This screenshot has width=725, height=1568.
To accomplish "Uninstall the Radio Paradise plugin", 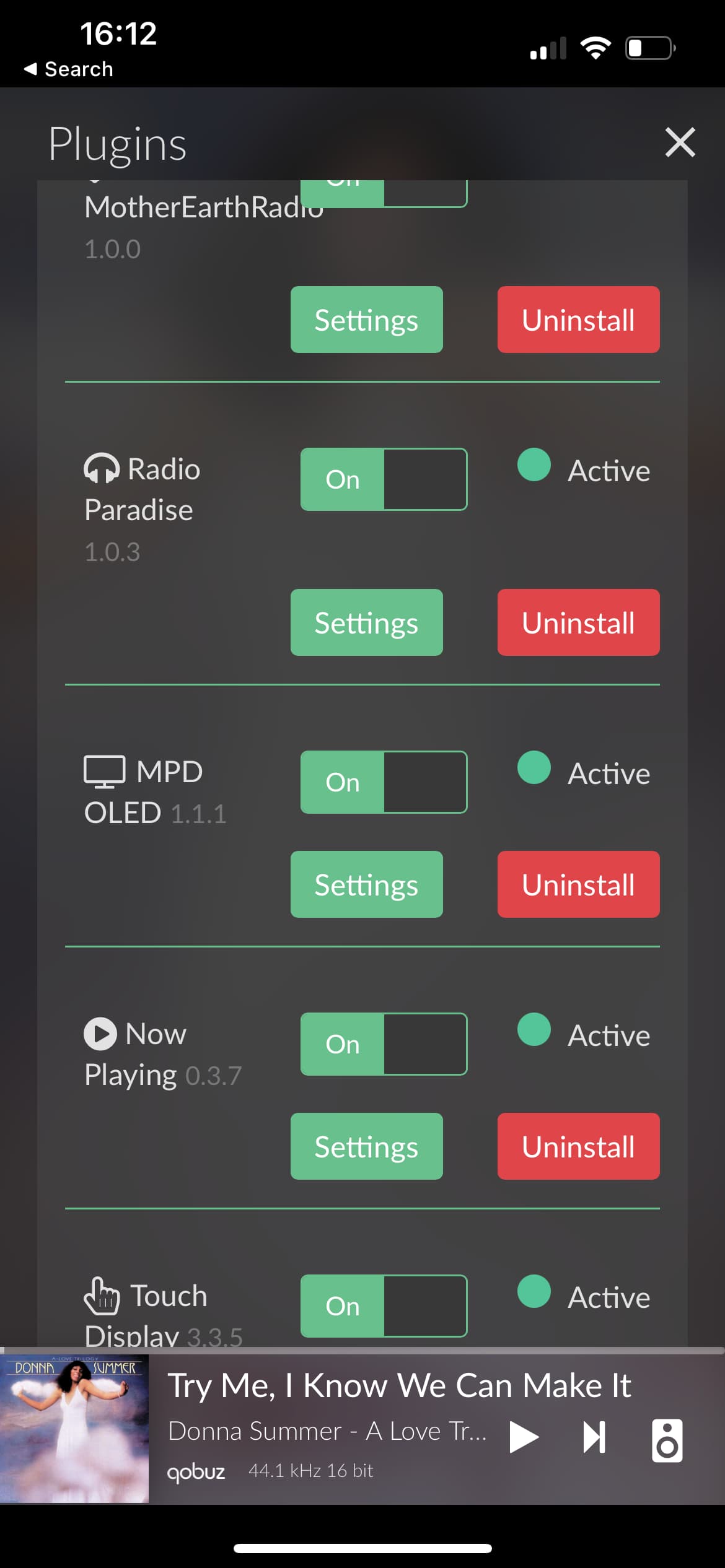I will (x=578, y=622).
